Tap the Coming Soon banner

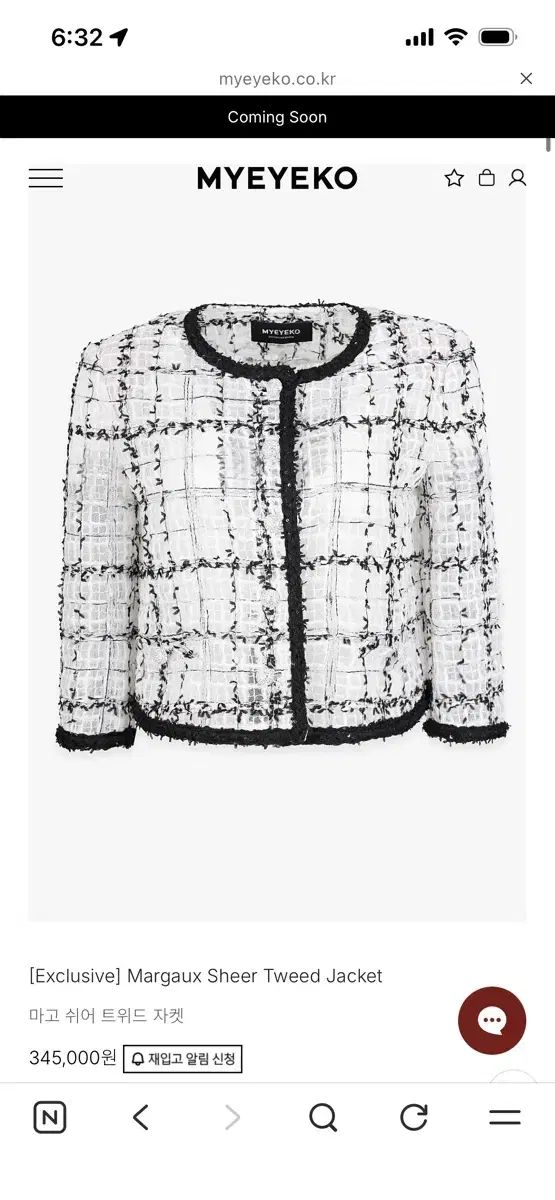[277, 117]
